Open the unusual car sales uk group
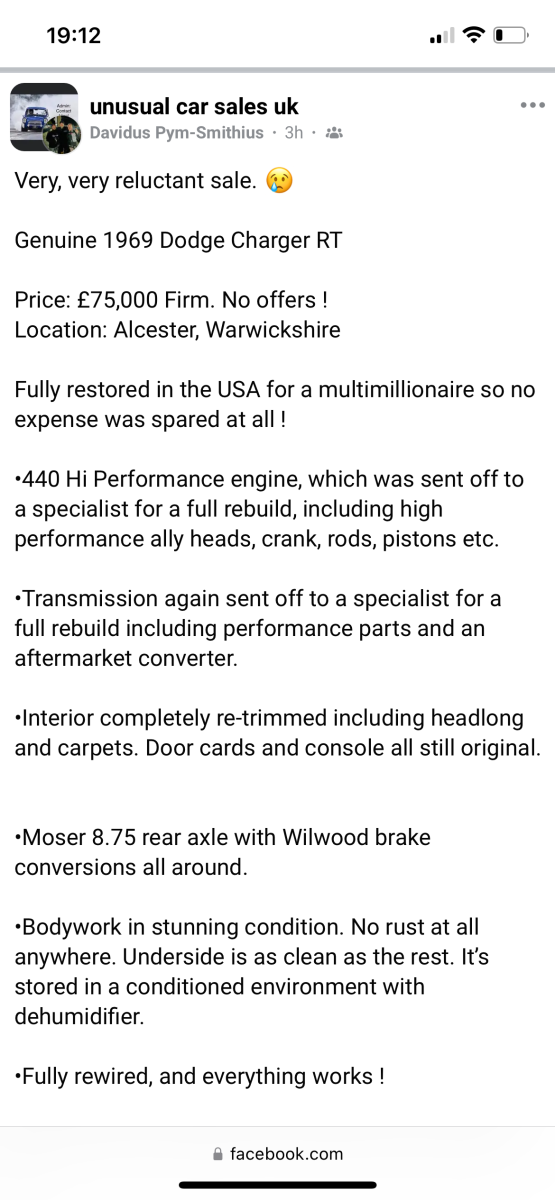This screenshot has height=1200, width=555. [194, 106]
